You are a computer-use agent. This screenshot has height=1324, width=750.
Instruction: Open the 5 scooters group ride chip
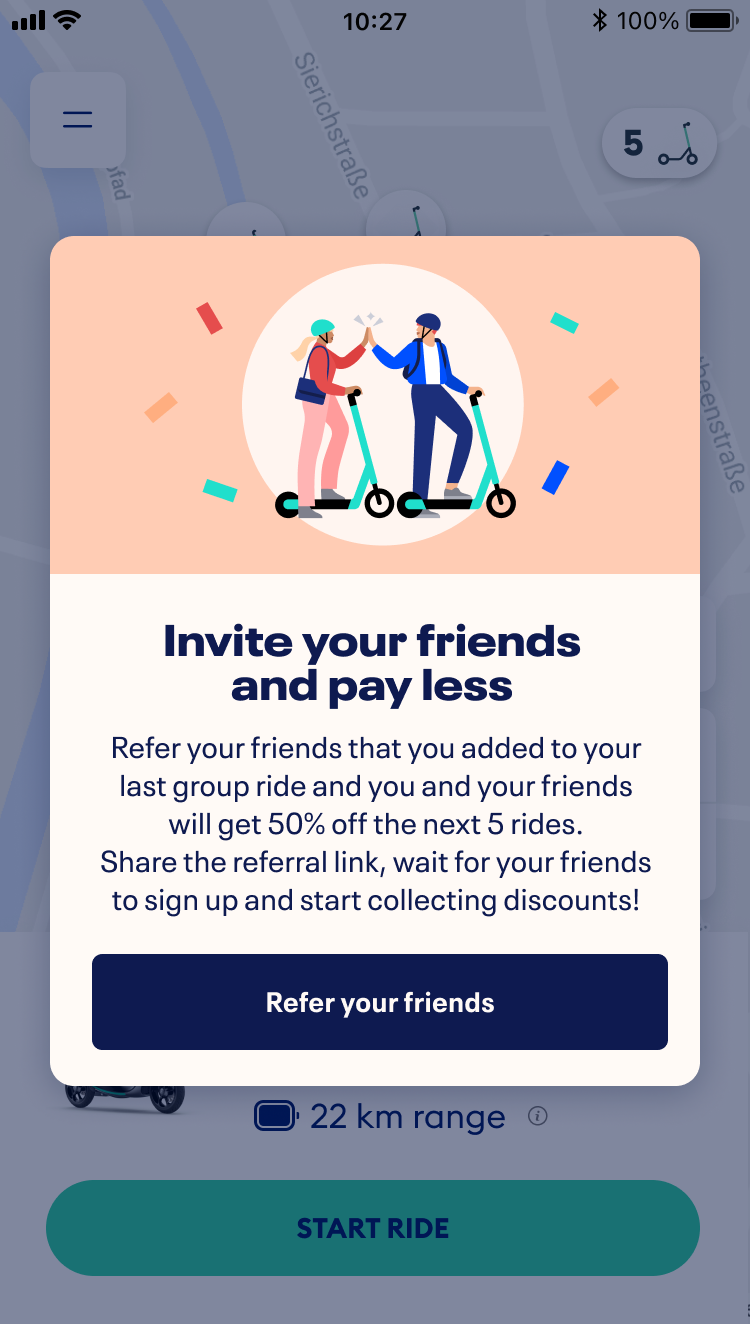pos(659,144)
